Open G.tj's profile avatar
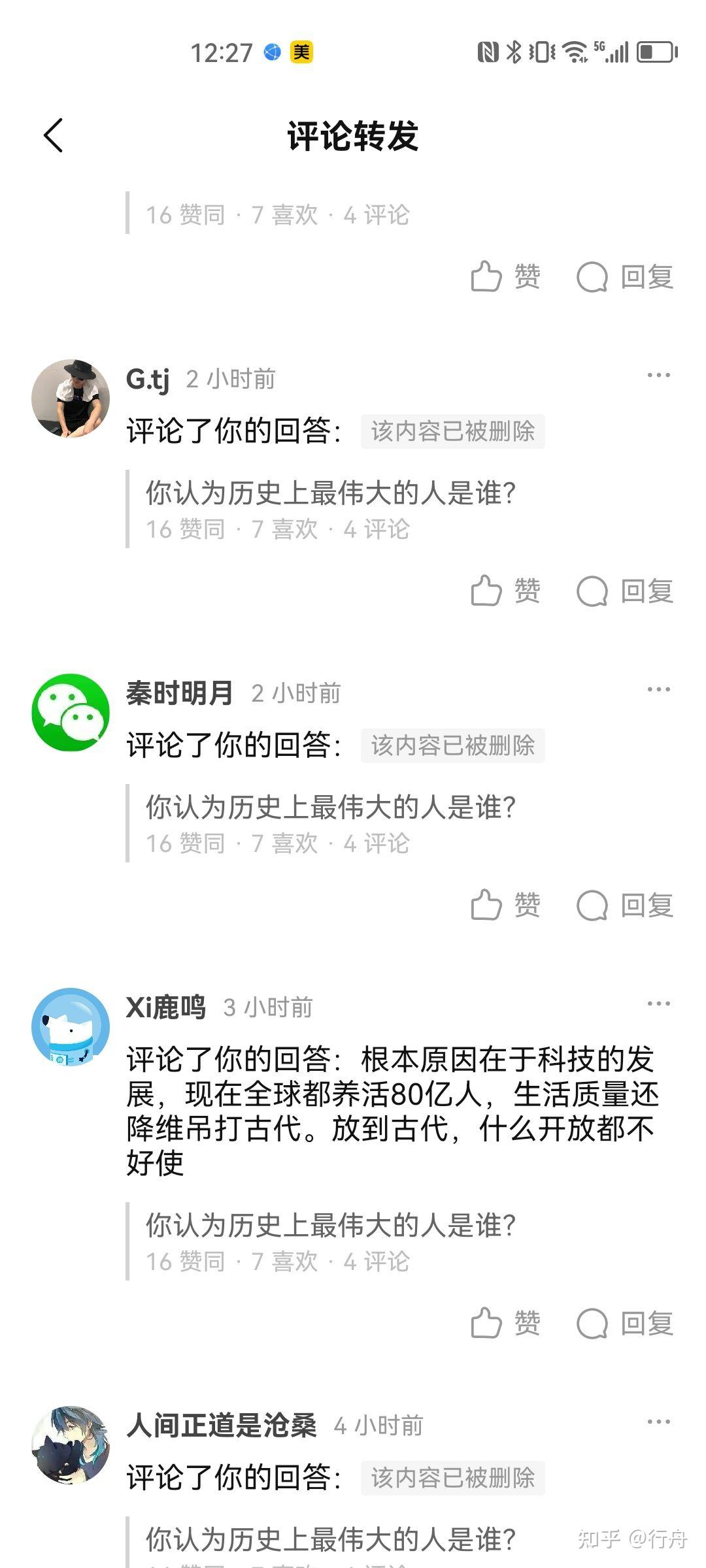706x1568 pixels. pyautogui.click(x=71, y=398)
